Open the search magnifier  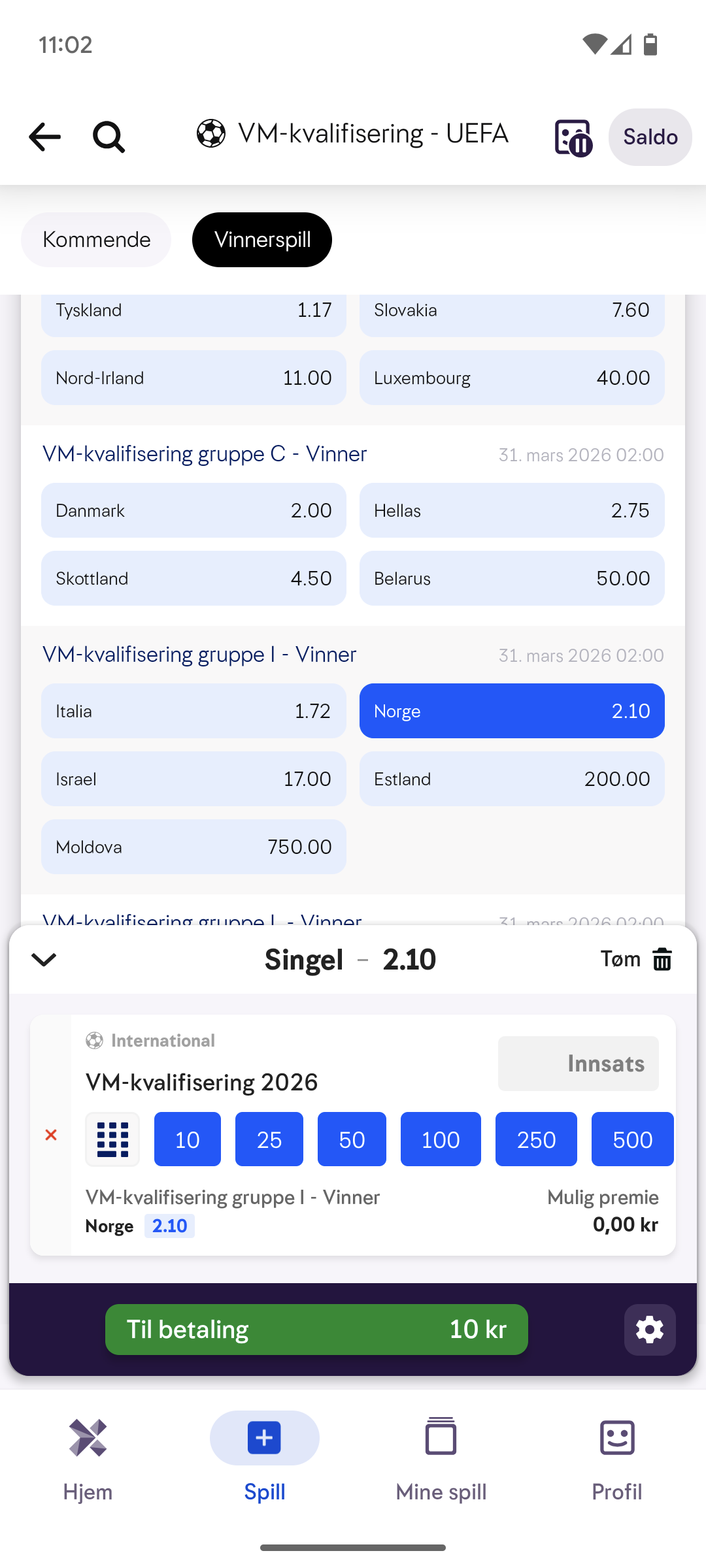pos(109,137)
